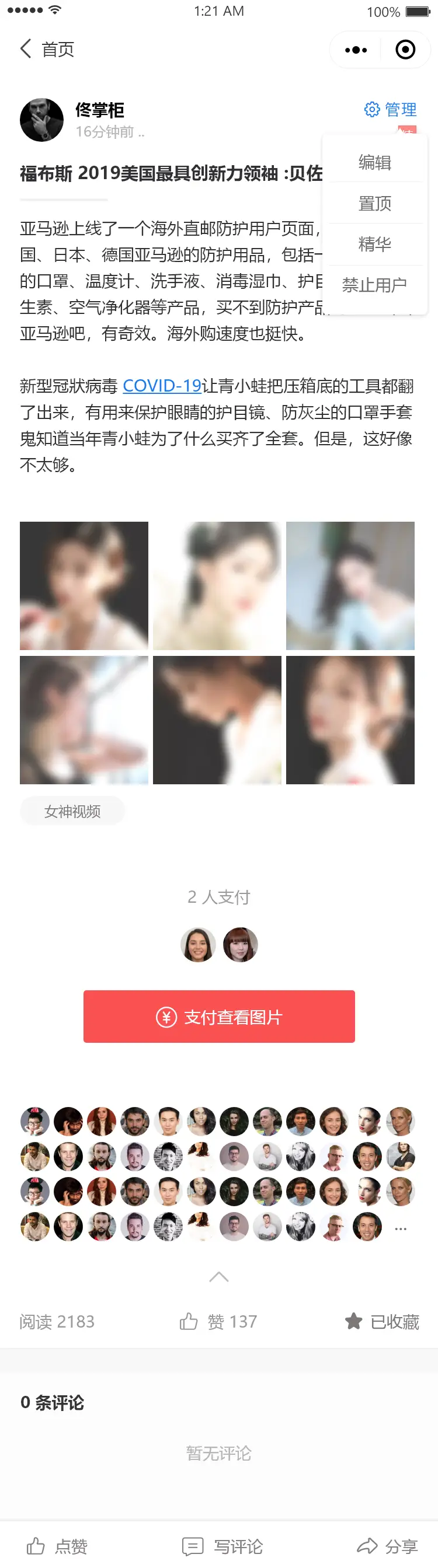This screenshot has width=438, height=1568.
Task: Collapse the liker avatar list
Action: [x=218, y=1277]
